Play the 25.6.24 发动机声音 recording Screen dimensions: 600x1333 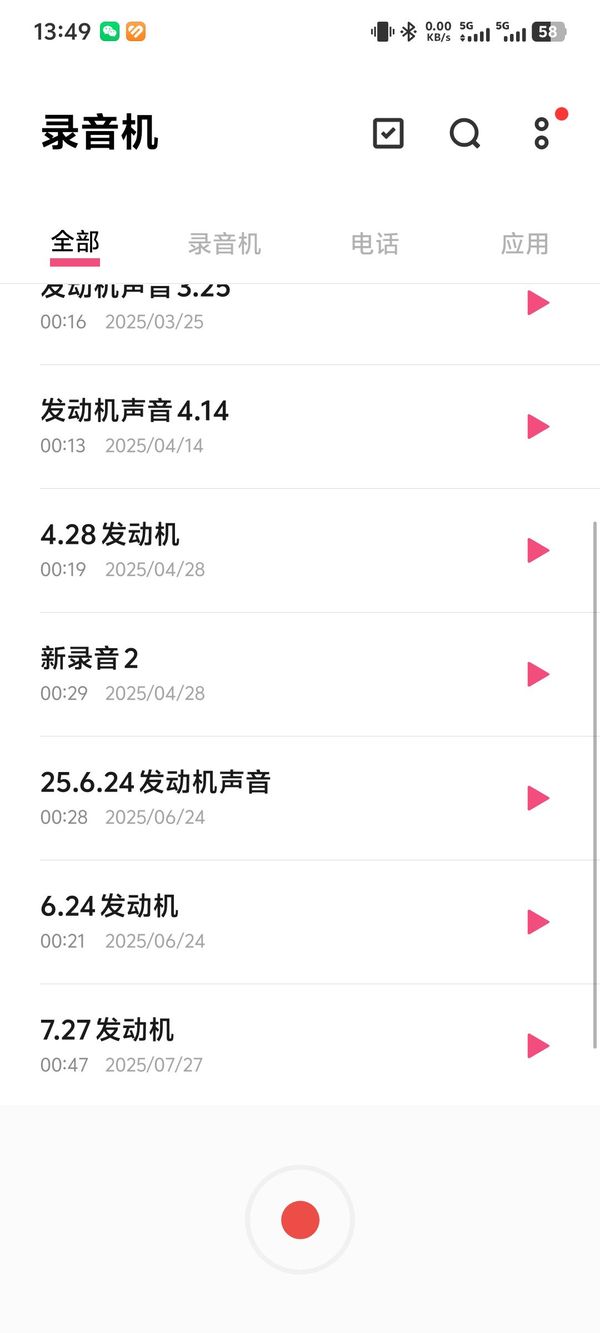click(x=538, y=798)
